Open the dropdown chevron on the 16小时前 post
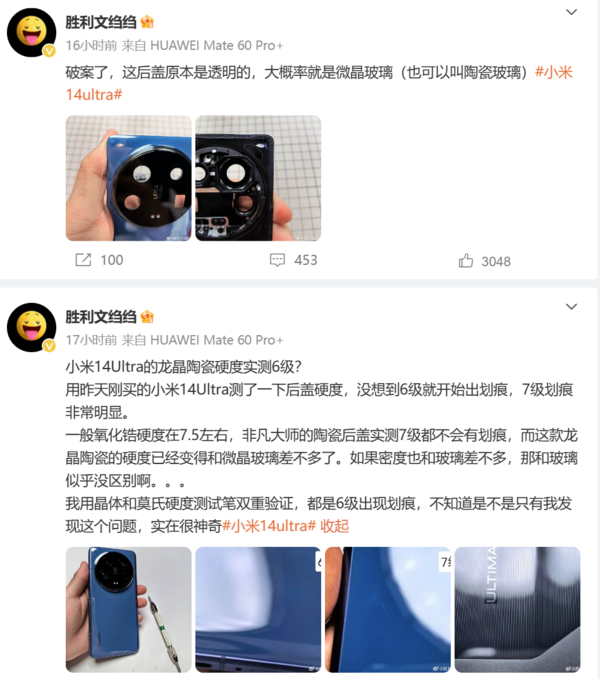600x679 pixels. coord(571,13)
